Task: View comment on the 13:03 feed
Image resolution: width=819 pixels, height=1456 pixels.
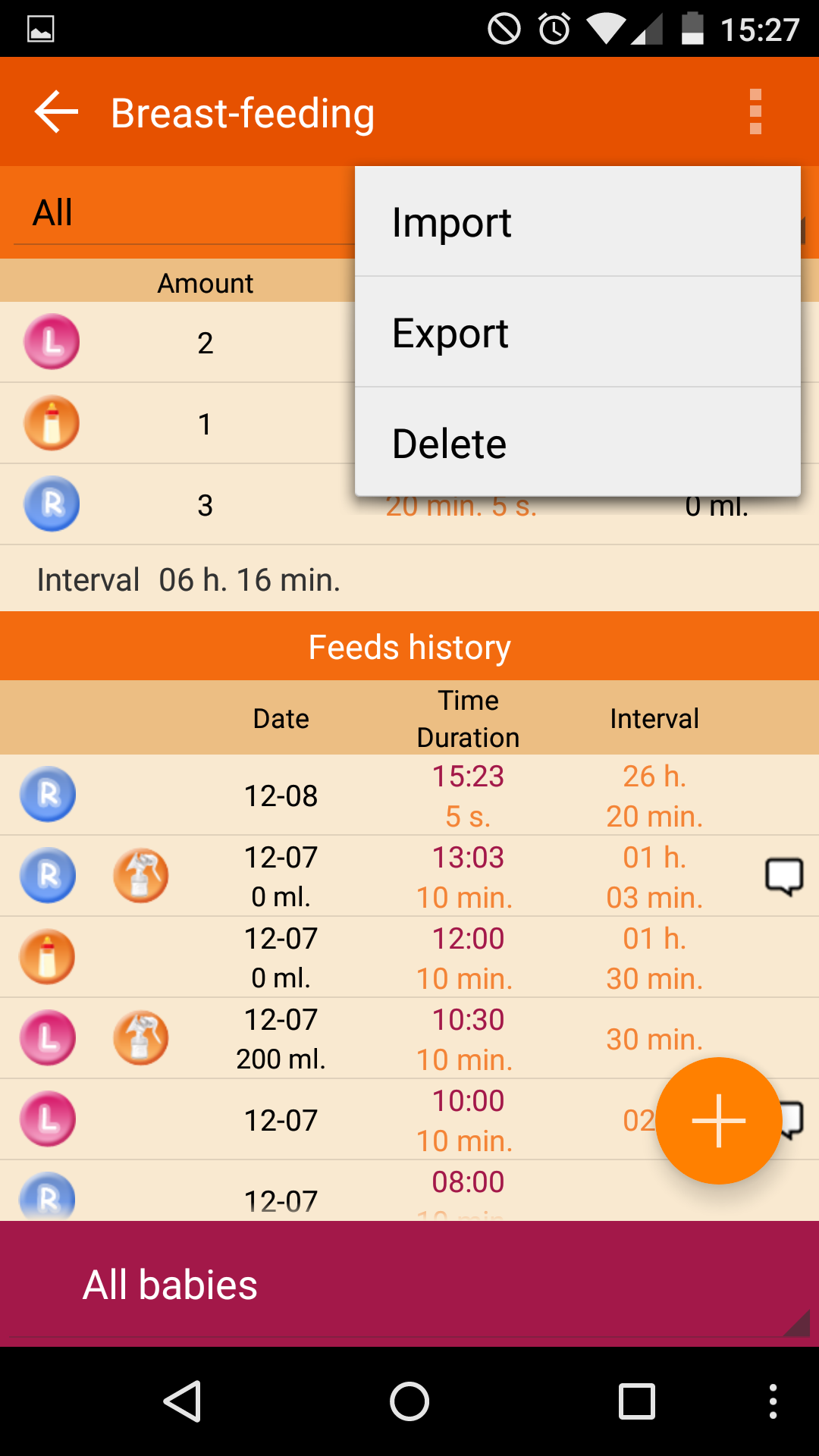Action: tap(783, 877)
